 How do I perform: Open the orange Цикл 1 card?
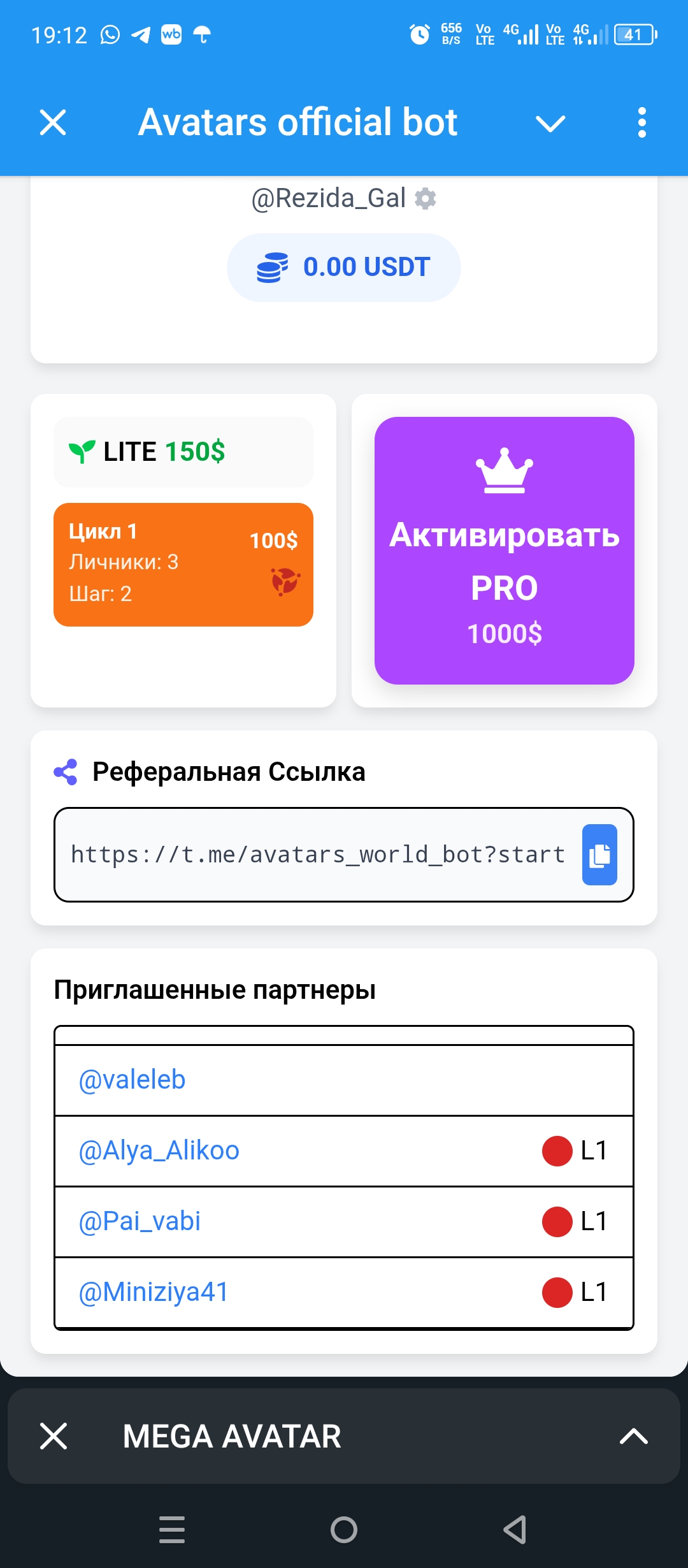(183, 564)
